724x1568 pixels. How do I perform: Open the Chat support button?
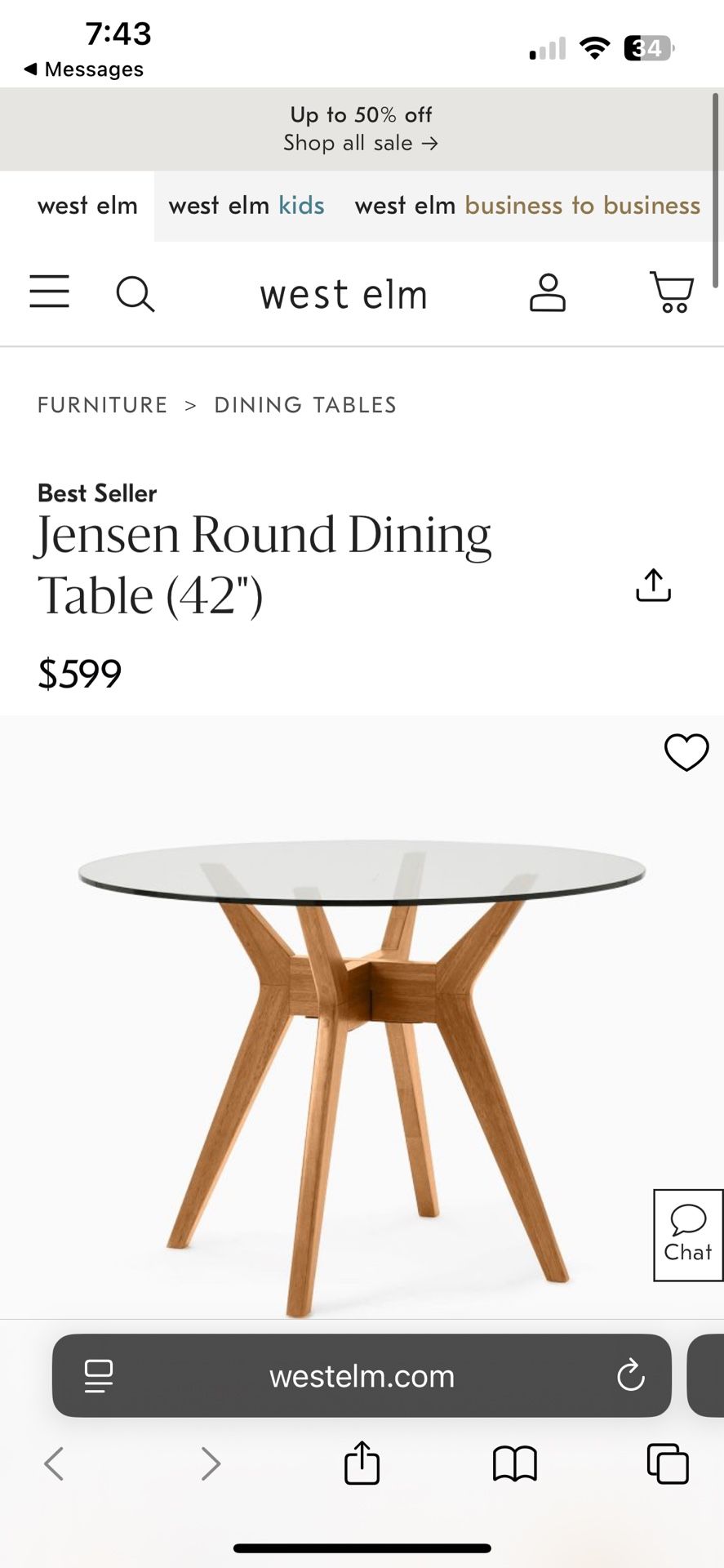(x=688, y=1235)
